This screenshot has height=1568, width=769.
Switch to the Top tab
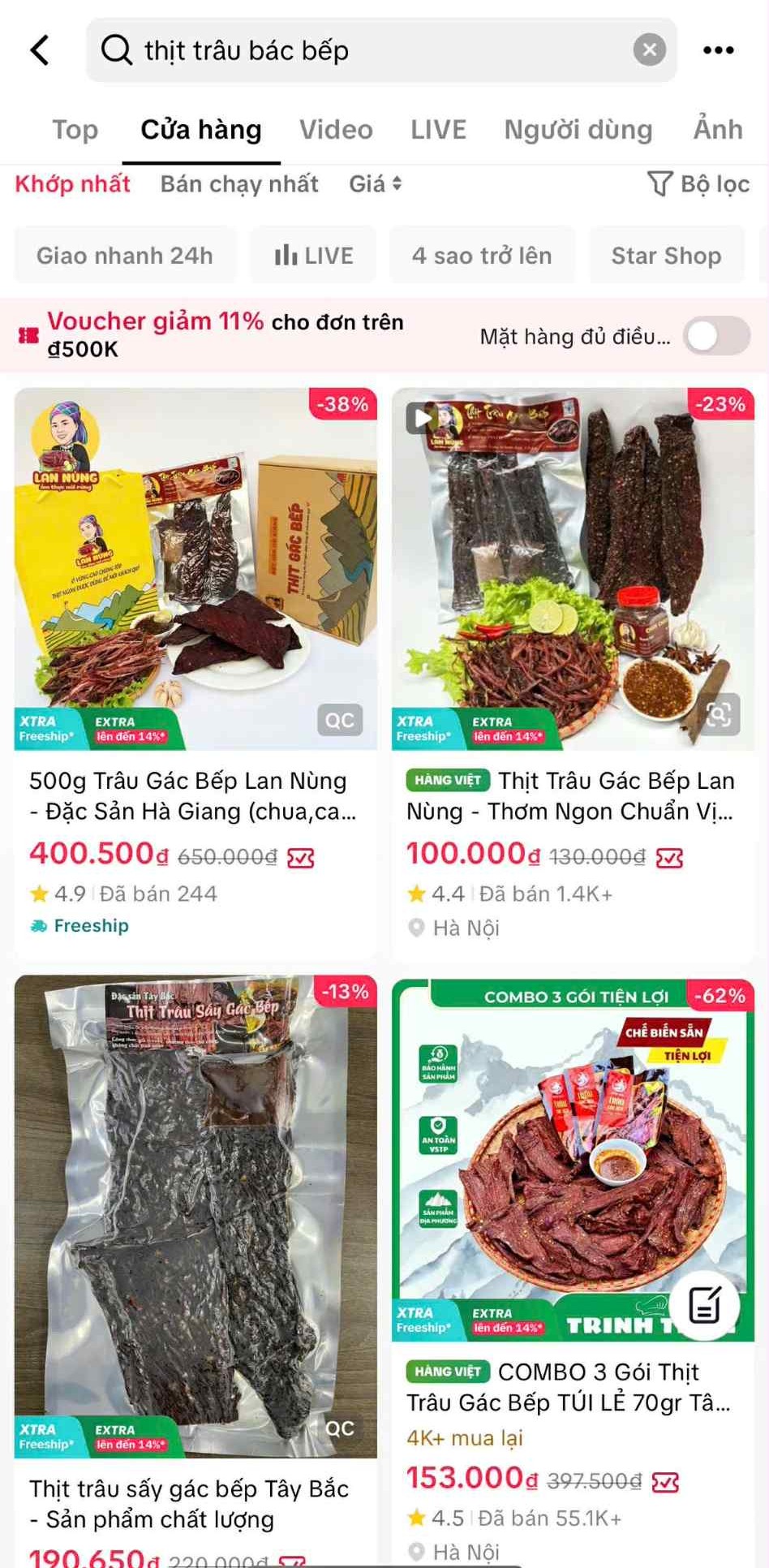(x=75, y=130)
